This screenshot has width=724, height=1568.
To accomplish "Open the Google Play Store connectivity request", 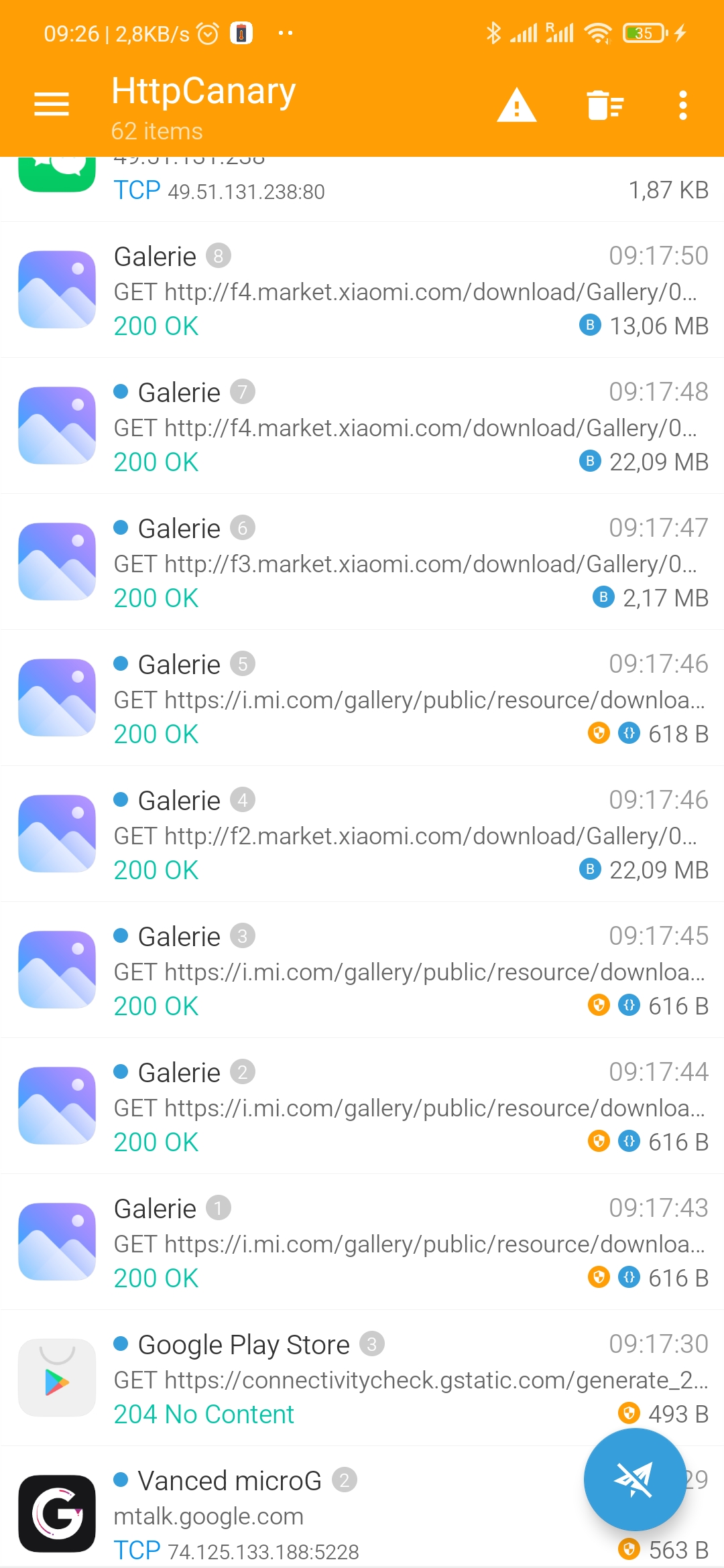I will 362,1378.
